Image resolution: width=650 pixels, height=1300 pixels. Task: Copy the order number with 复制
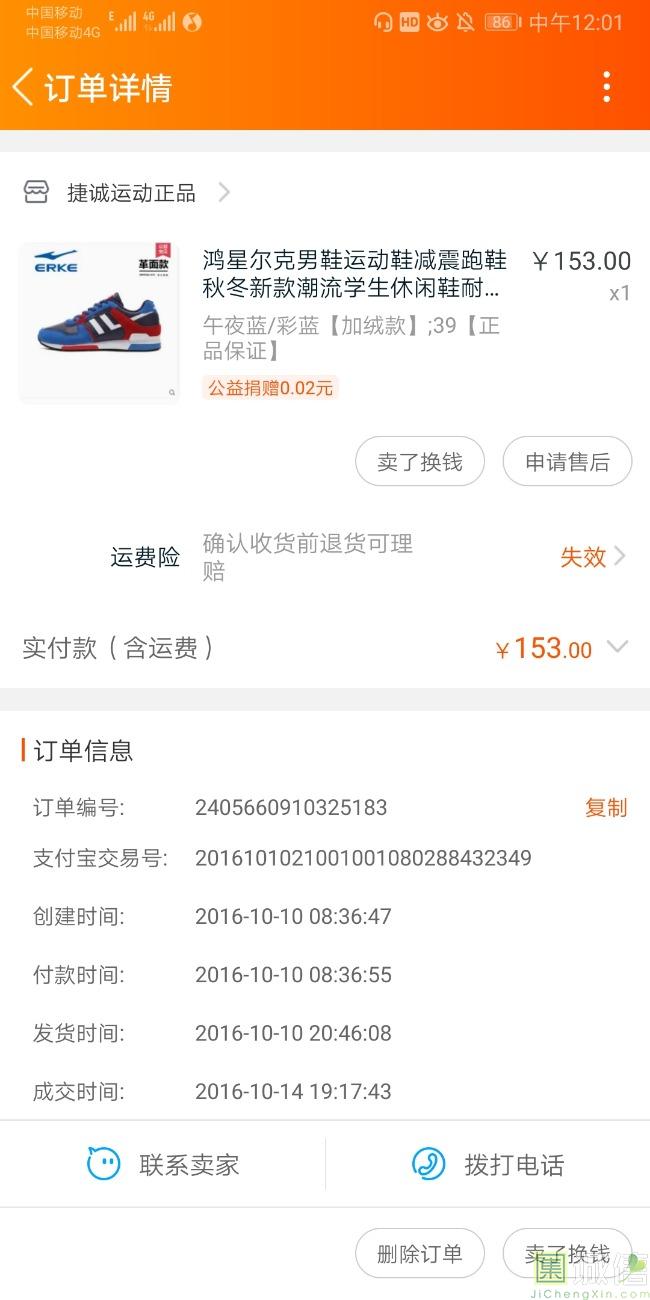click(606, 808)
